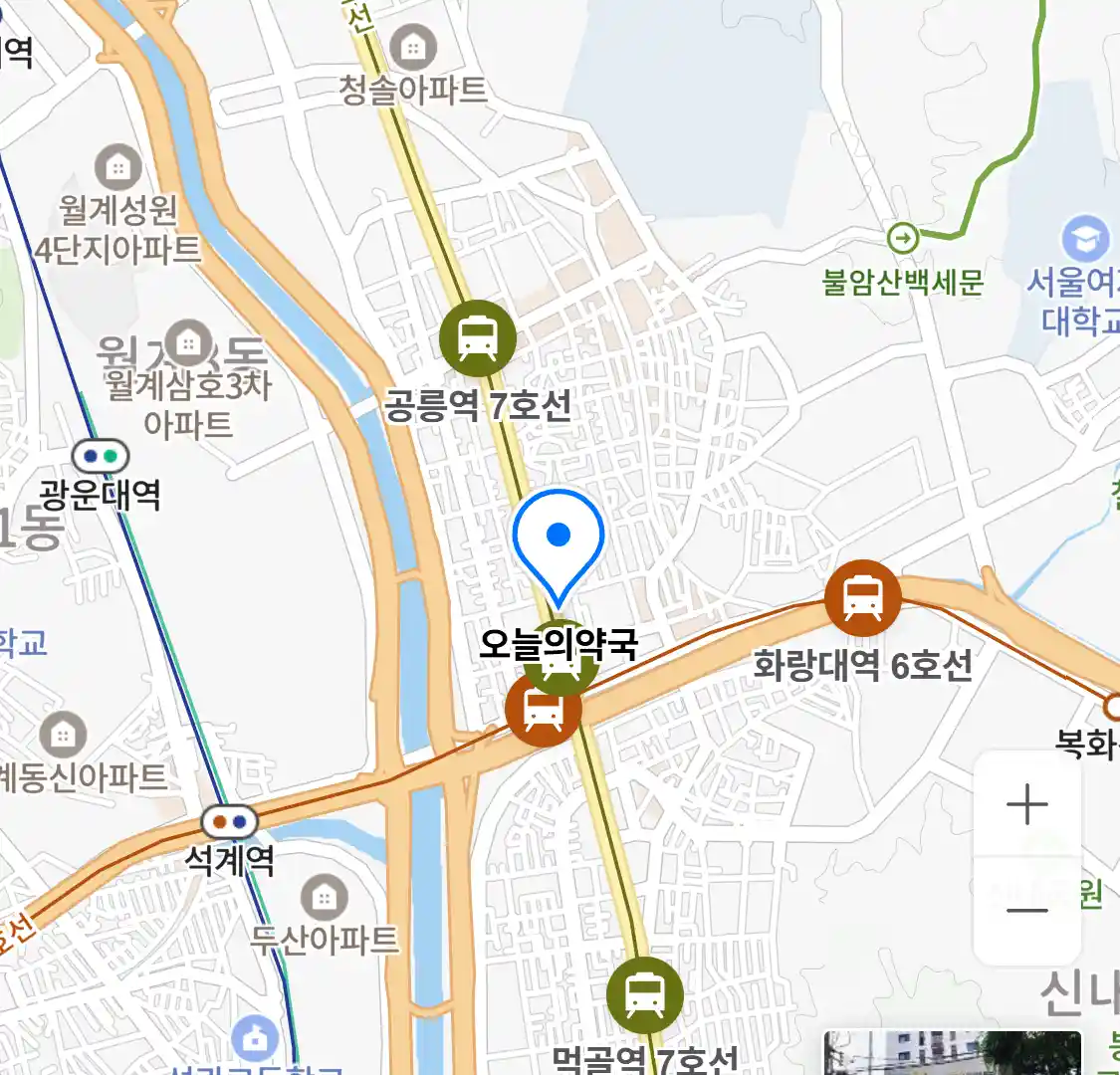Open 화랑대역 6호선 station marker
1120x1075 pixels.
(862, 598)
